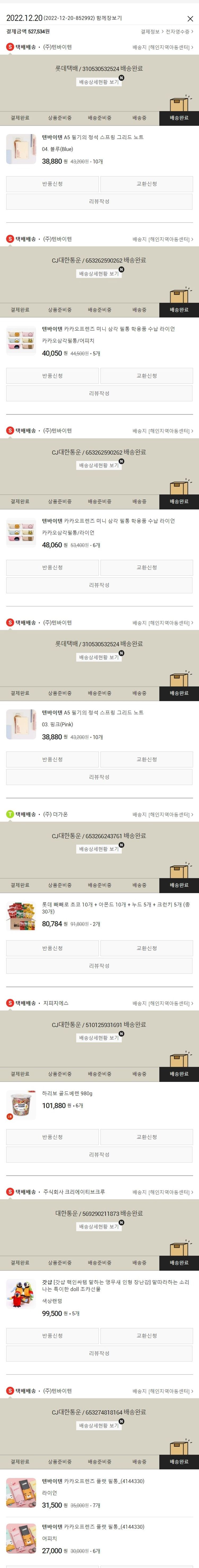This screenshot has height=1568, width=199.
Task: Open 전자영수증 electronic receipt link
Action: pyautogui.click(x=179, y=31)
